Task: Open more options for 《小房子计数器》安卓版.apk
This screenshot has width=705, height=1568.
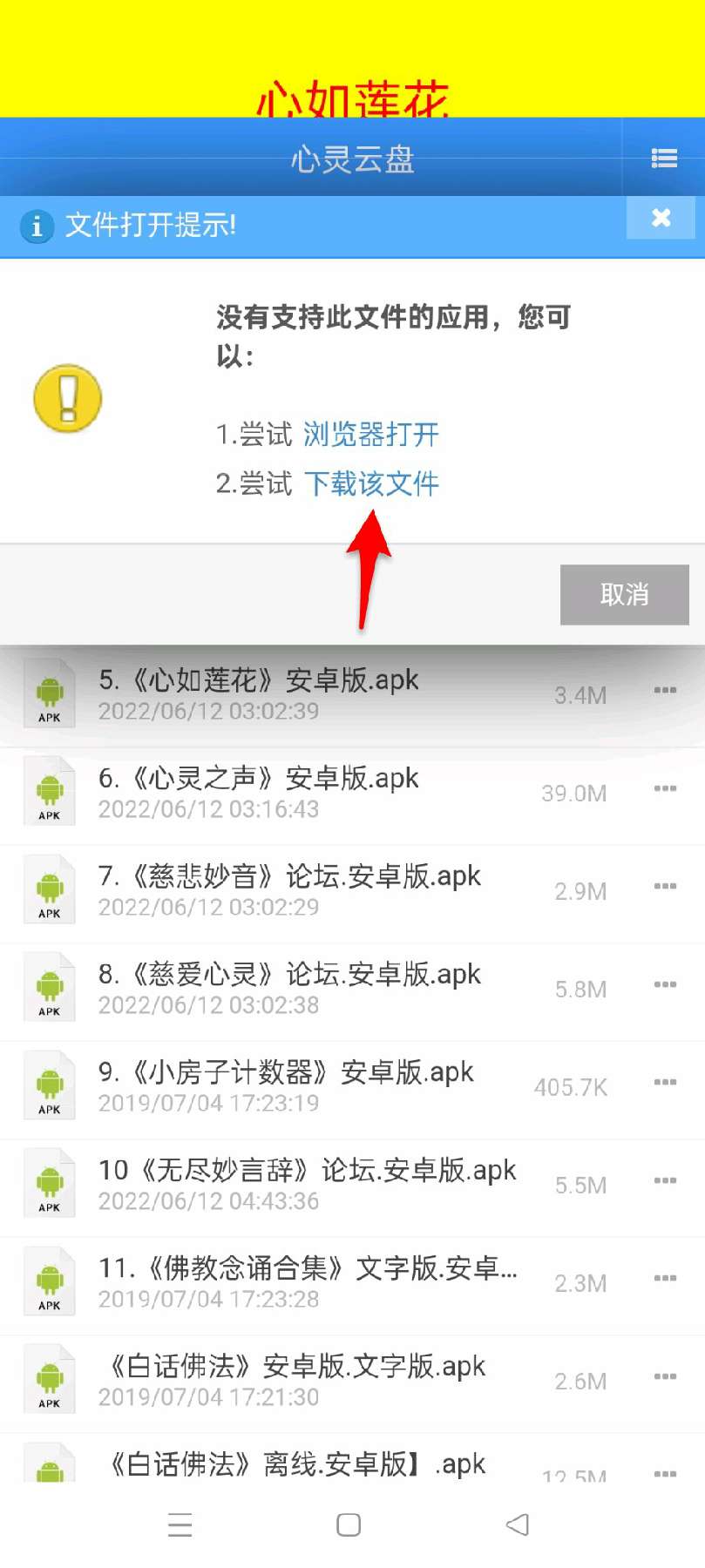Action: (665, 1082)
